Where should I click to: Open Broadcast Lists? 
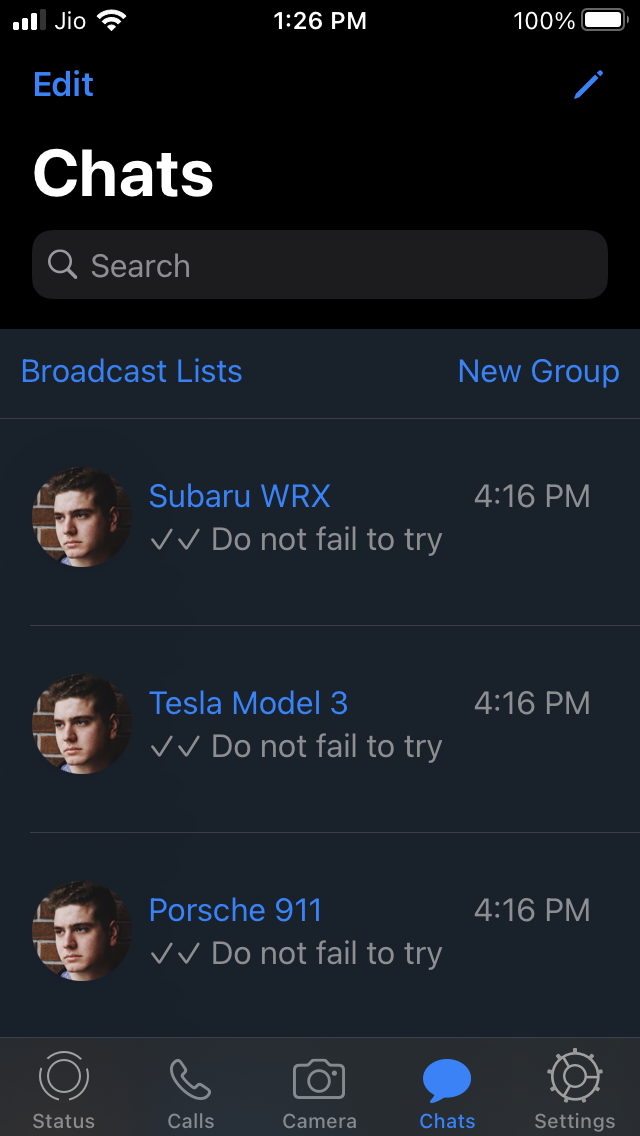(x=131, y=371)
